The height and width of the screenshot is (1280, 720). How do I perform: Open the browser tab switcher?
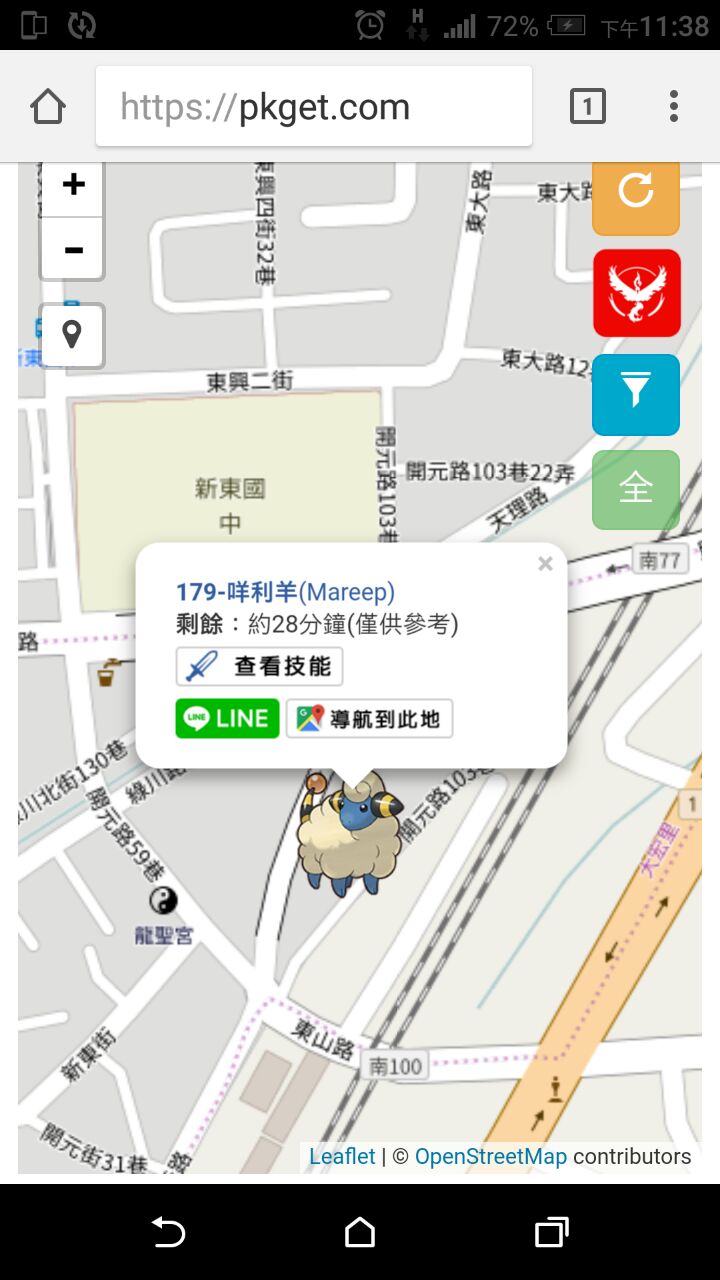pos(587,106)
